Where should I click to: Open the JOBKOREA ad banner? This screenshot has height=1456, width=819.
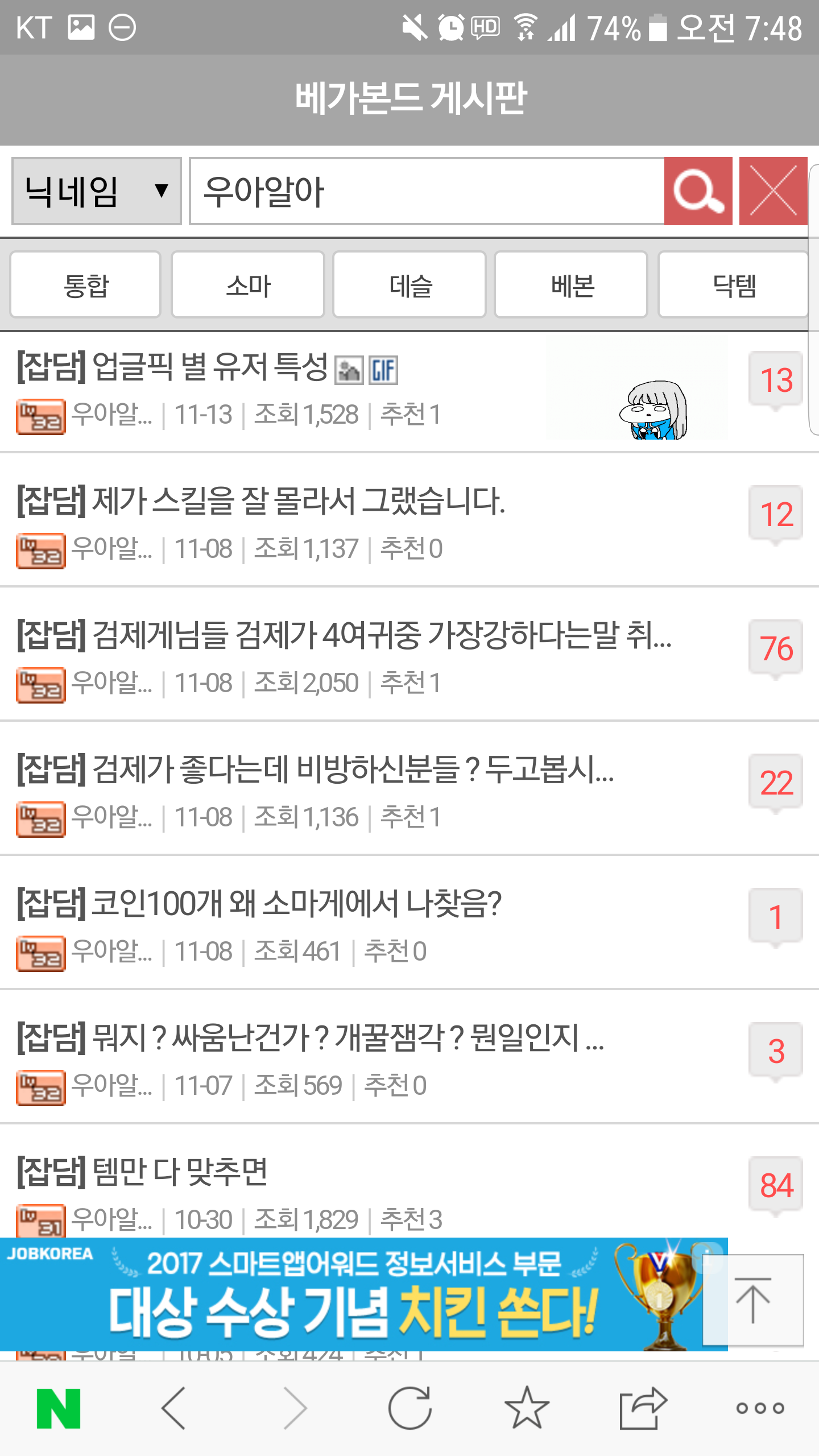coord(364,1294)
